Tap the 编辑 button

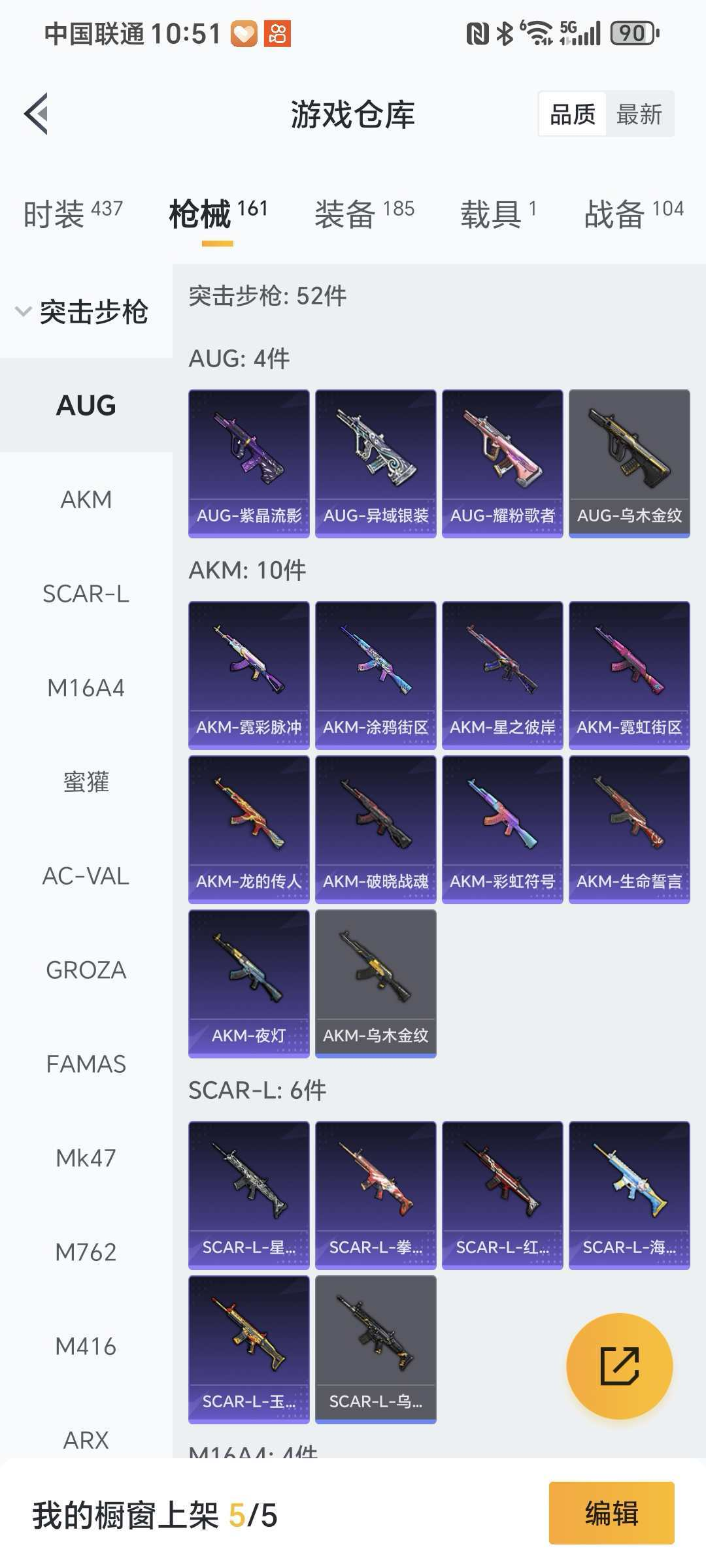coord(611,1513)
